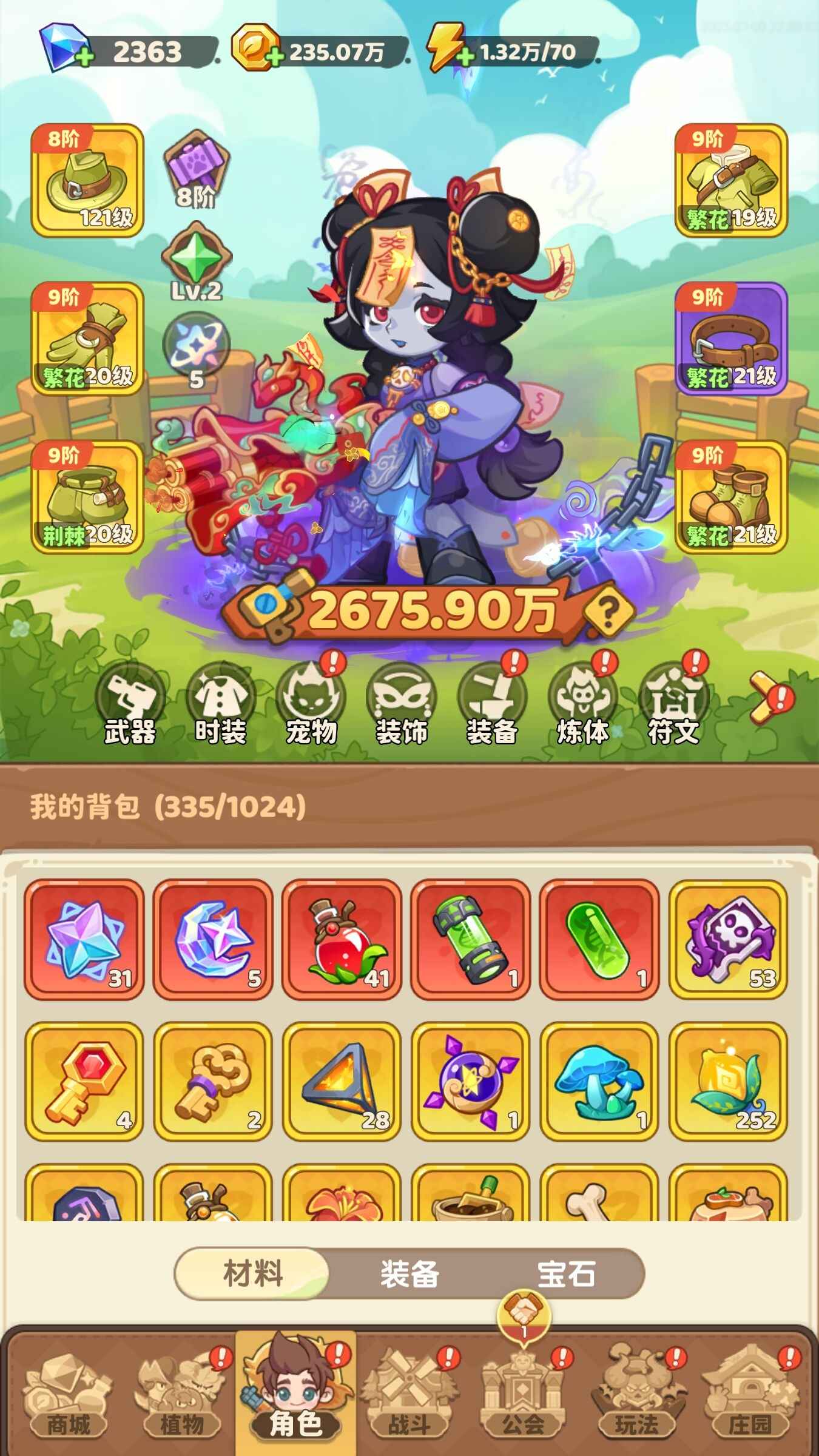The height and width of the screenshot is (1456, 819).
Task: Select the 材料 materials tab
Action: point(253,1273)
